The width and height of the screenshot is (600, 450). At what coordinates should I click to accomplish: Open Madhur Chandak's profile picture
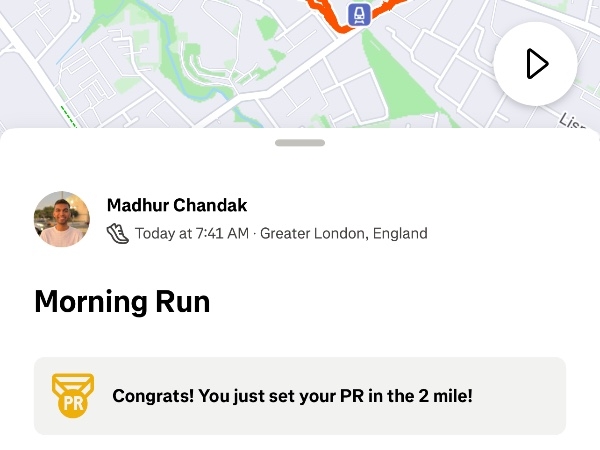coord(62,219)
